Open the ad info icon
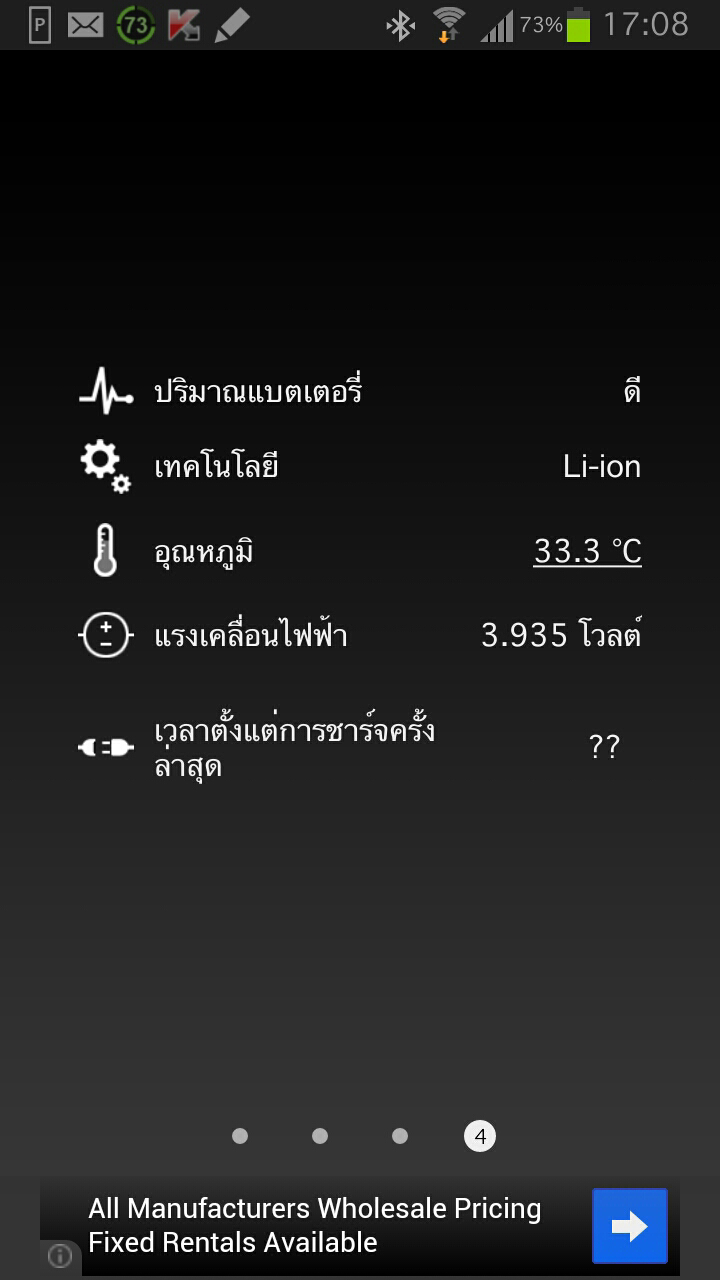720x1280 pixels. pyautogui.click(x=60, y=1256)
